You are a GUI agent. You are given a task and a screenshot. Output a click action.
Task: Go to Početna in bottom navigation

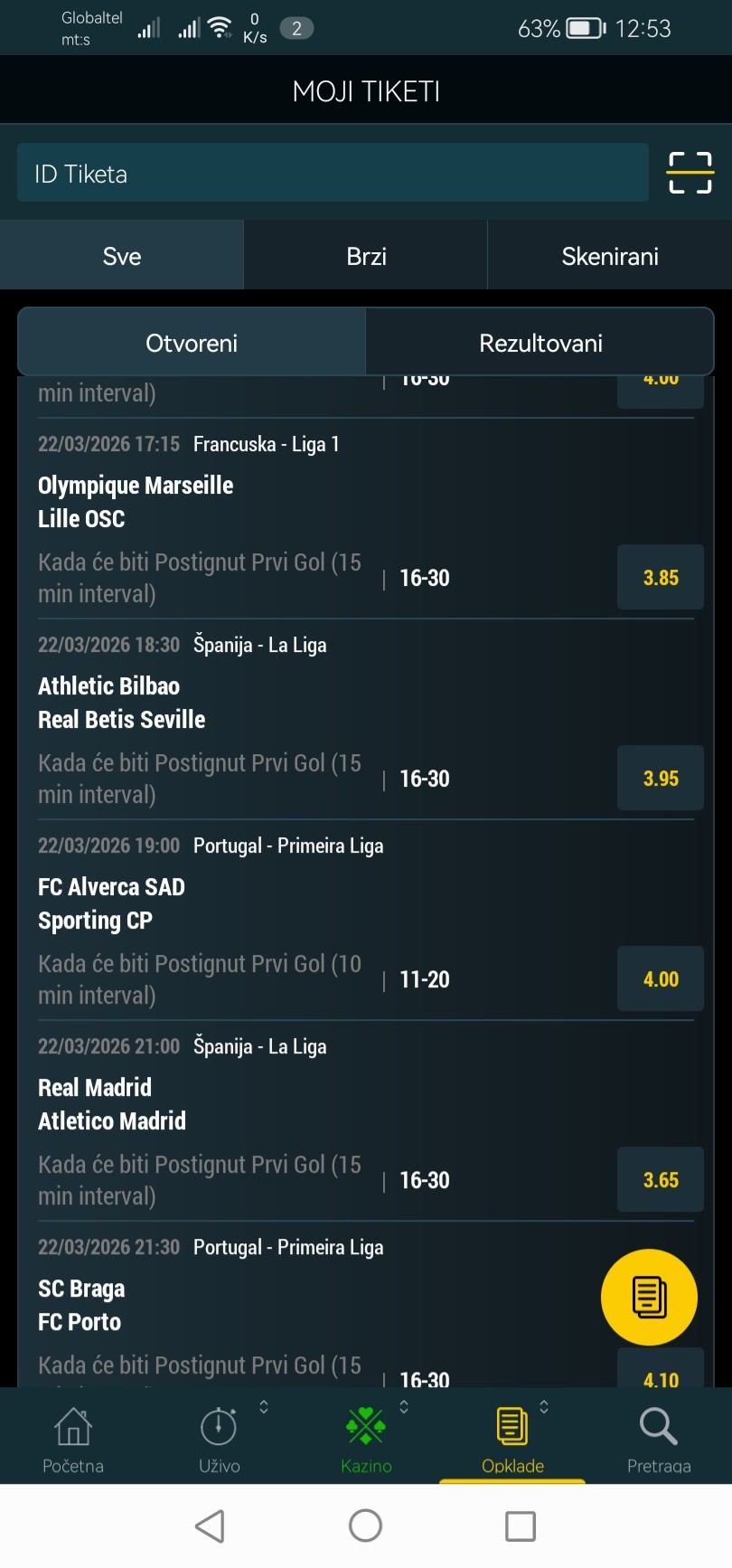point(73,1437)
